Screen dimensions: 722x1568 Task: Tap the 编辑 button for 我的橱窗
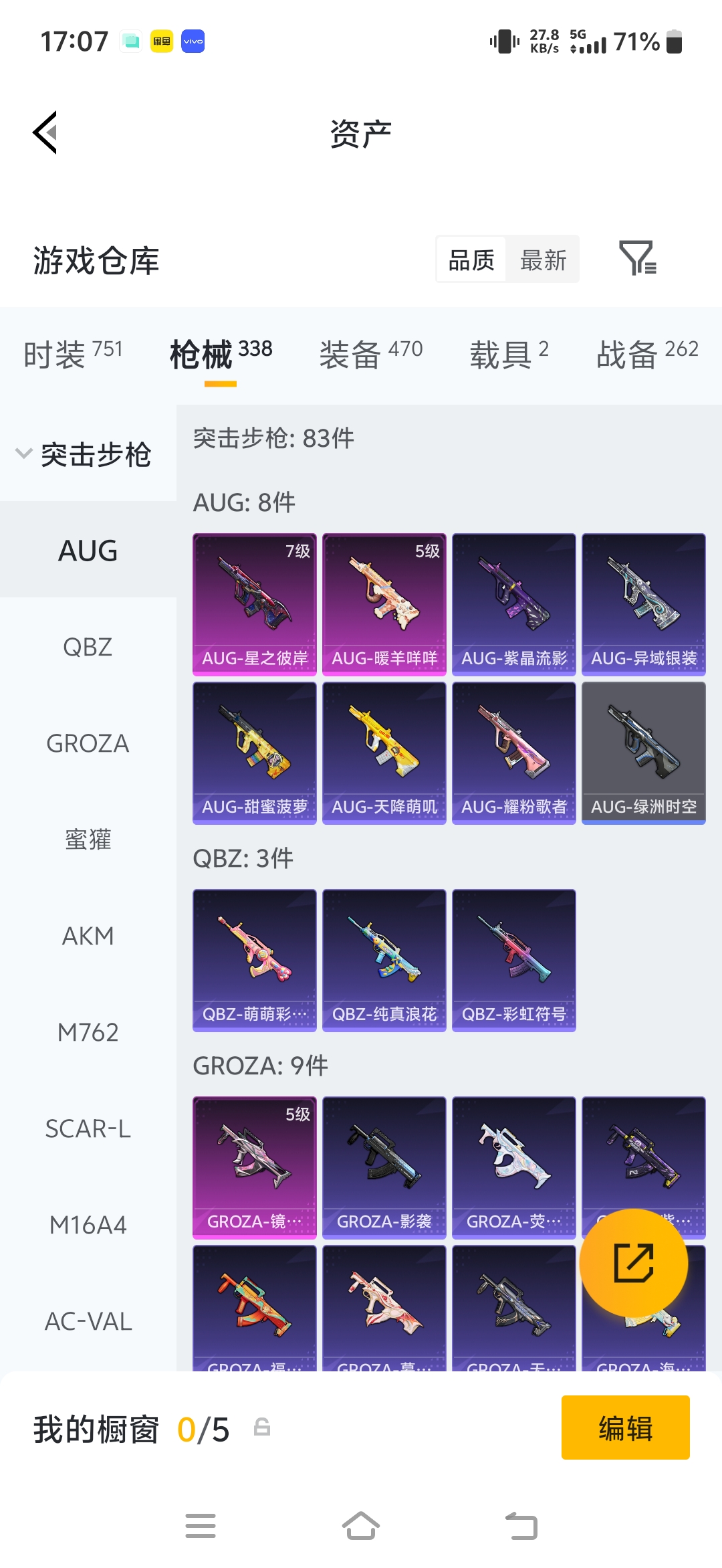coord(625,1428)
